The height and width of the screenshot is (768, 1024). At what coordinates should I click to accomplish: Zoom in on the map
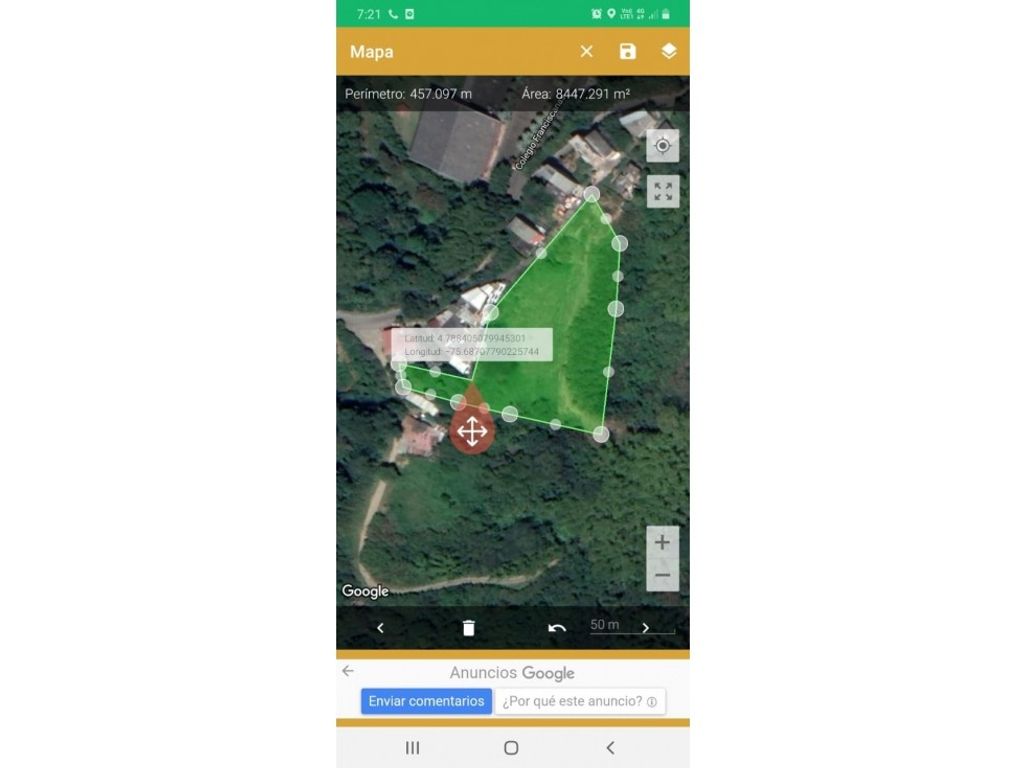[662, 543]
